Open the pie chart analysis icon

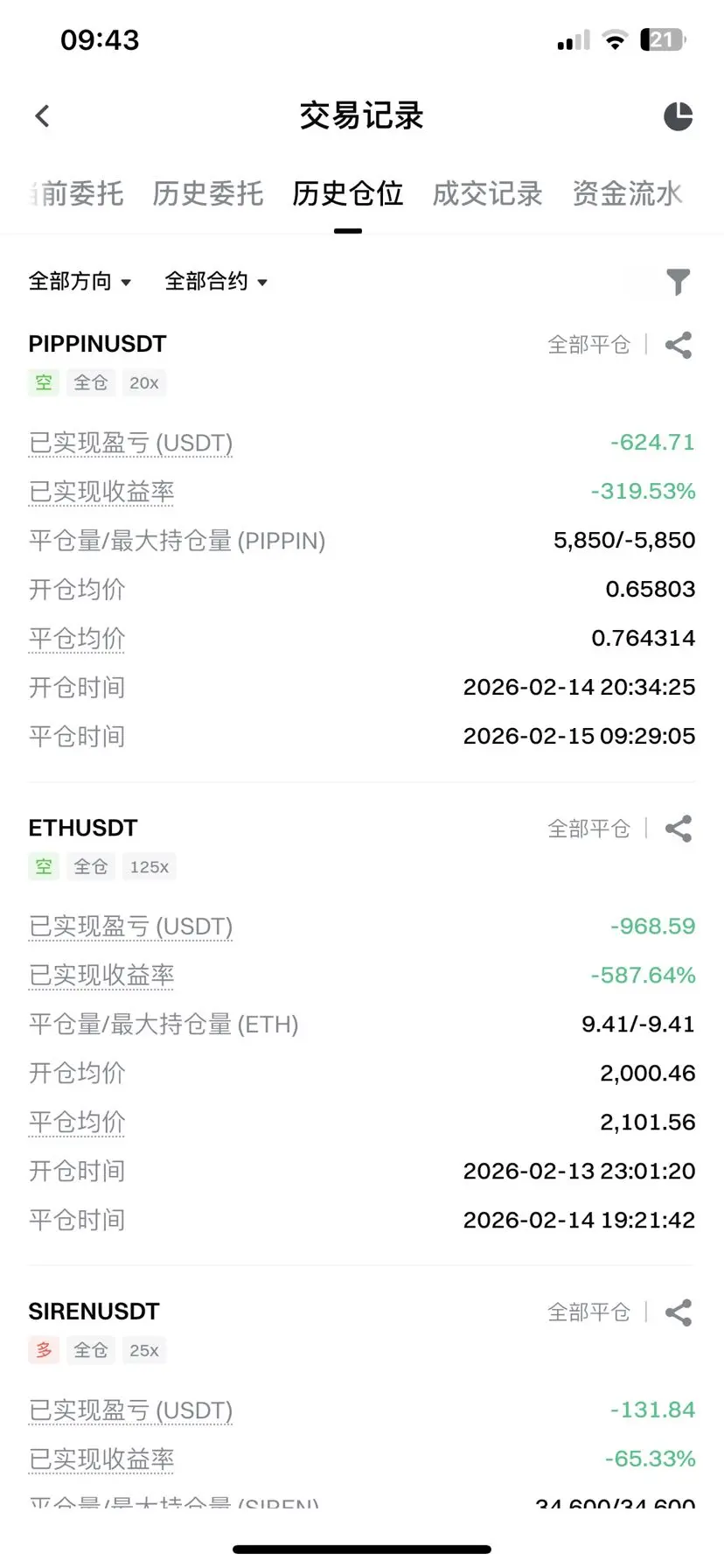(678, 116)
